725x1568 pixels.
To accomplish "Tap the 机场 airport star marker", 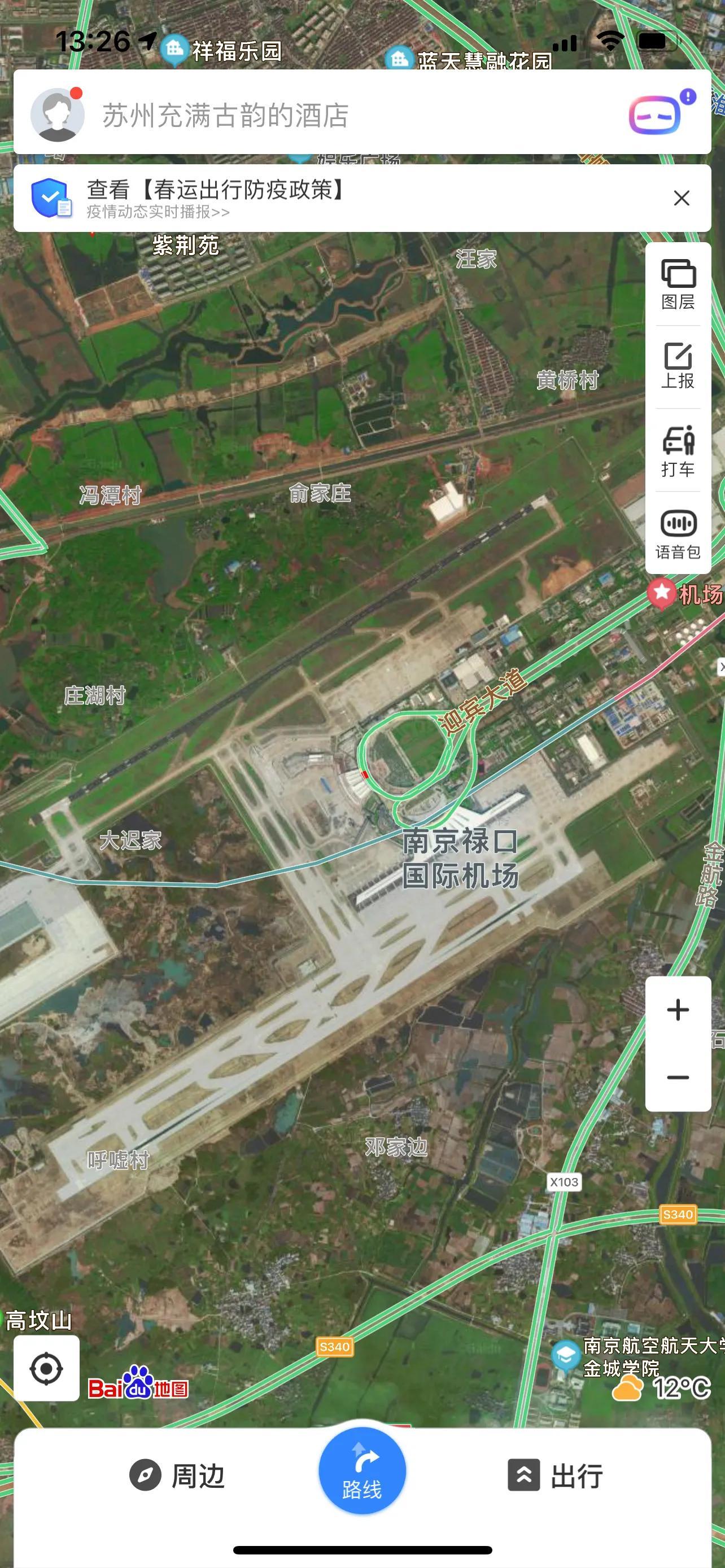I will click(x=663, y=593).
